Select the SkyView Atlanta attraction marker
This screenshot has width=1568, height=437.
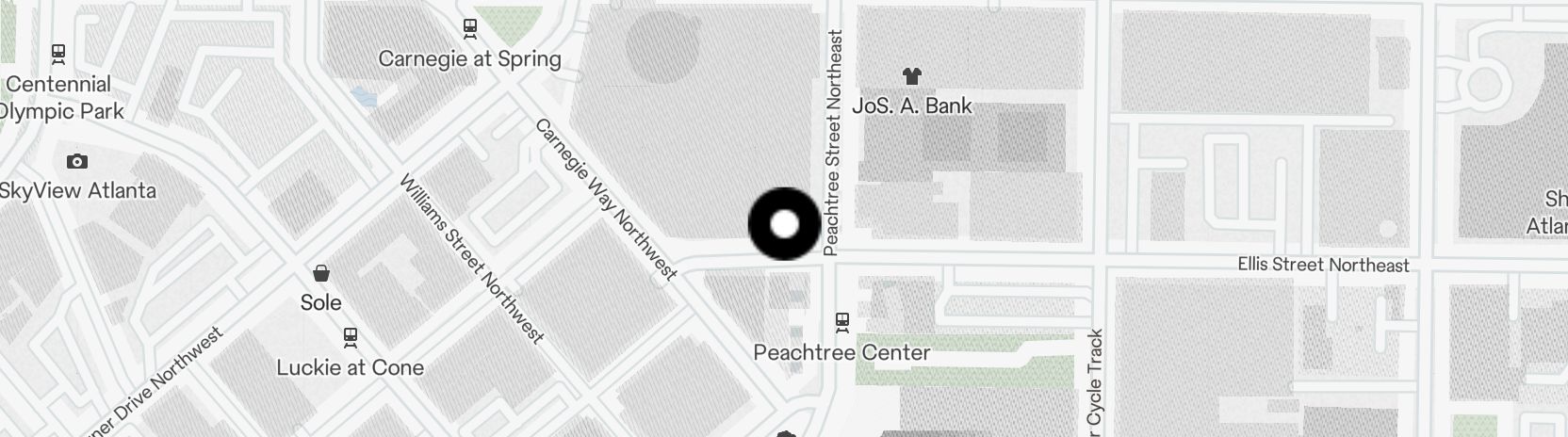coord(77,162)
